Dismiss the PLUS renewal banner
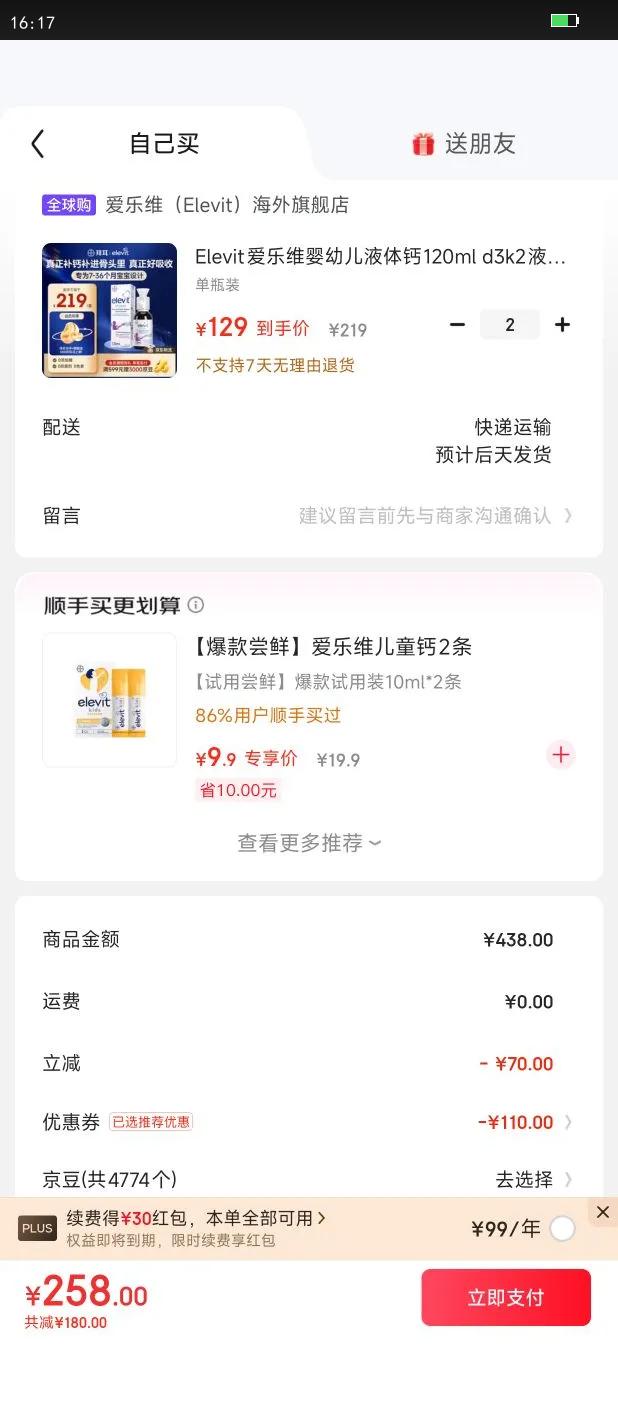618x1415 pixels. tap(602, 1212)
